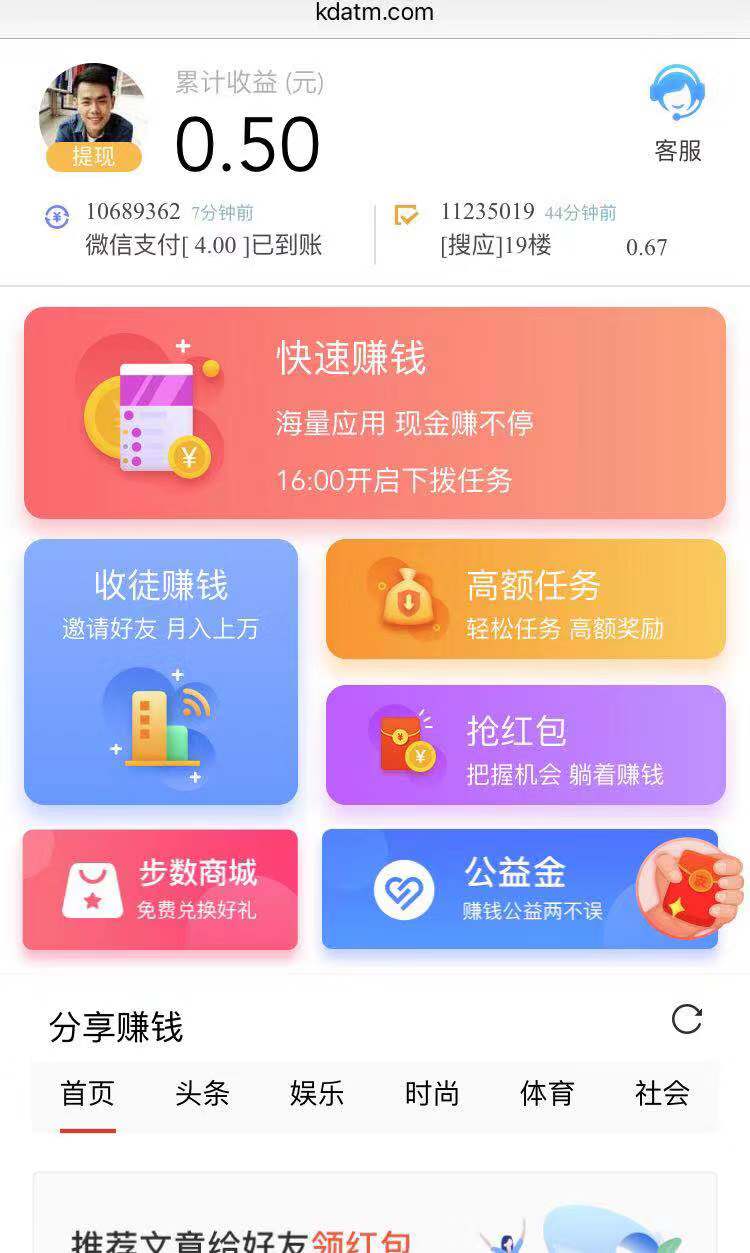Open the 高额任务 card
The height and width of the screenshot is (1253, 750).
[x=525, y=599]
